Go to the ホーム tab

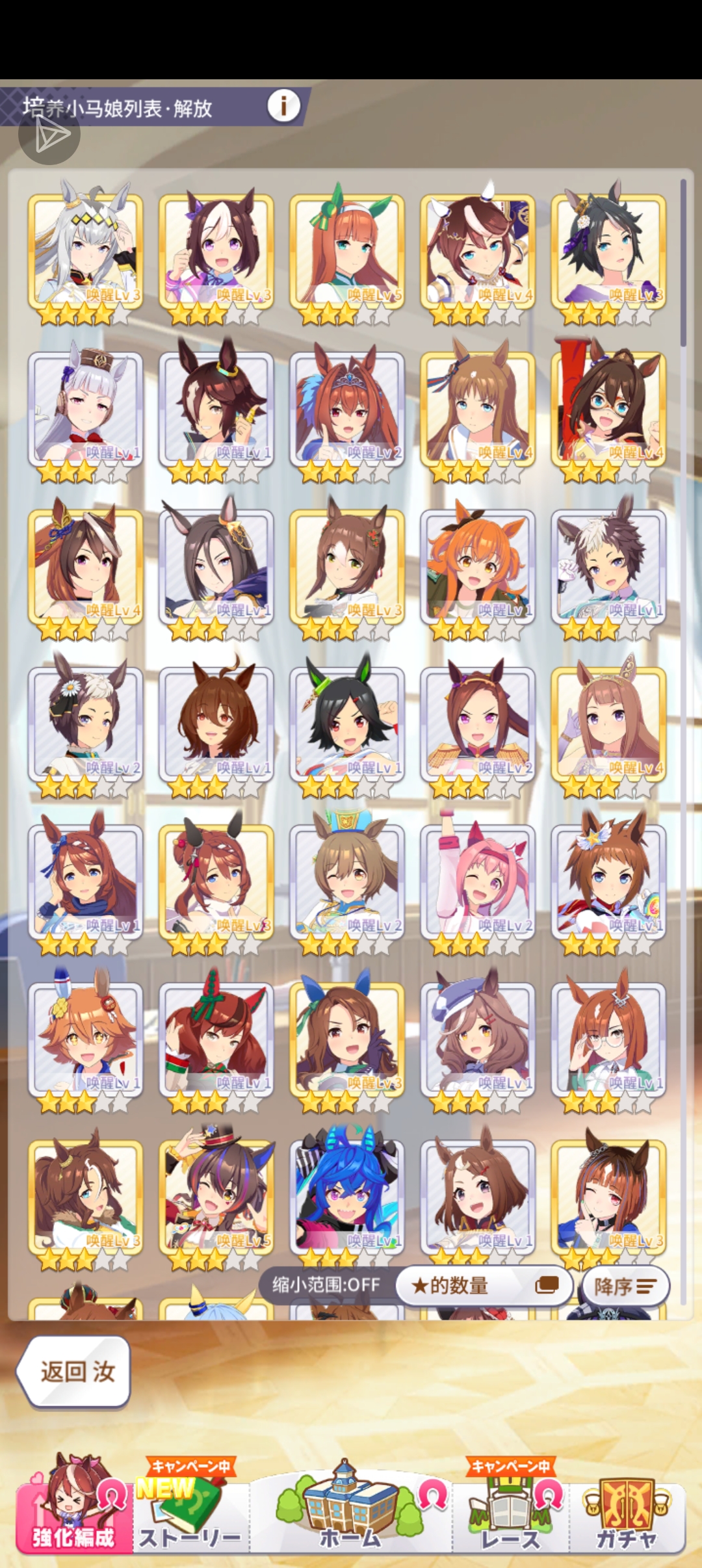point(350,1508)
